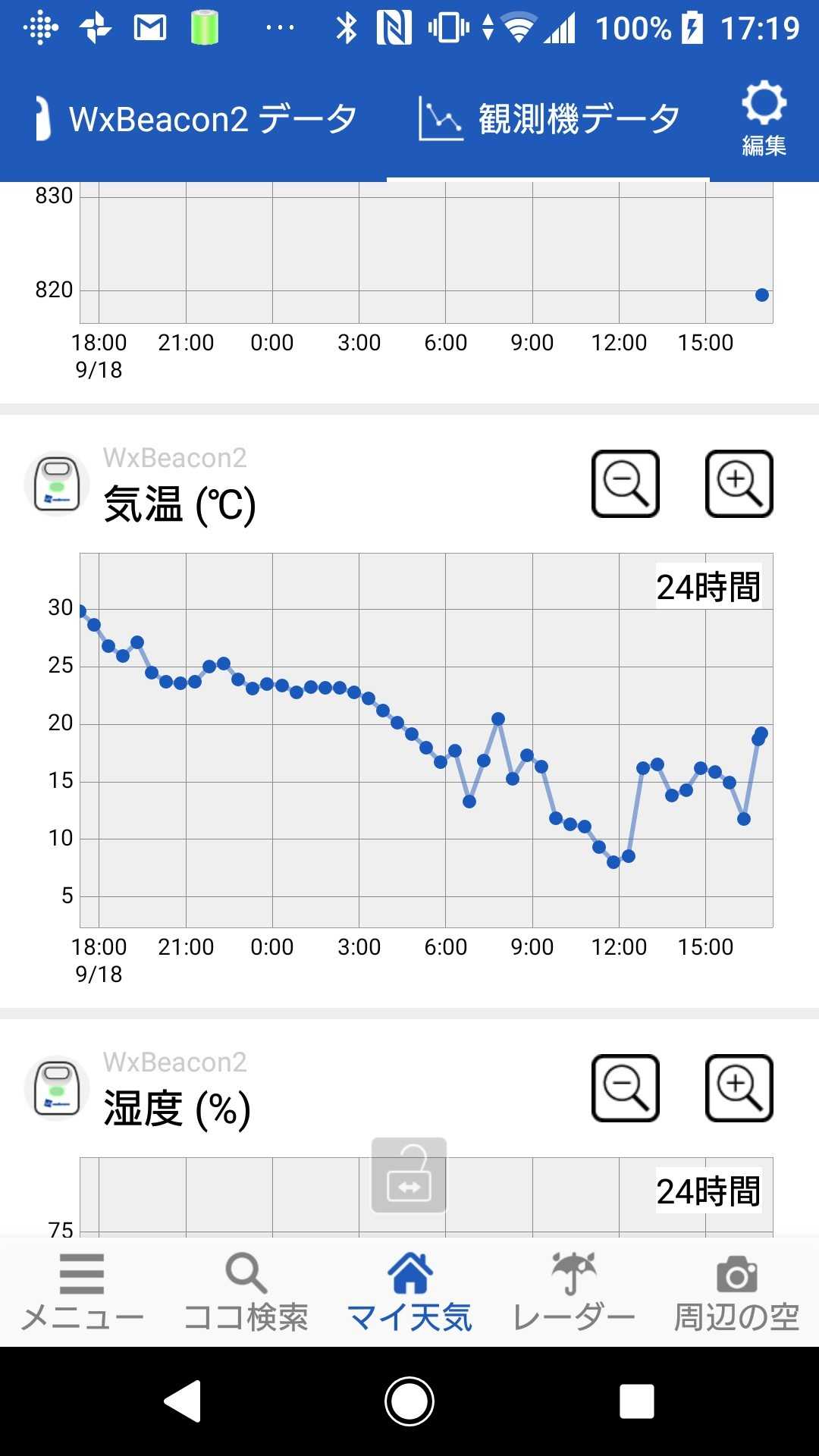
Task: Zoom in the 気温 (℃) chart
Action: 739,484
